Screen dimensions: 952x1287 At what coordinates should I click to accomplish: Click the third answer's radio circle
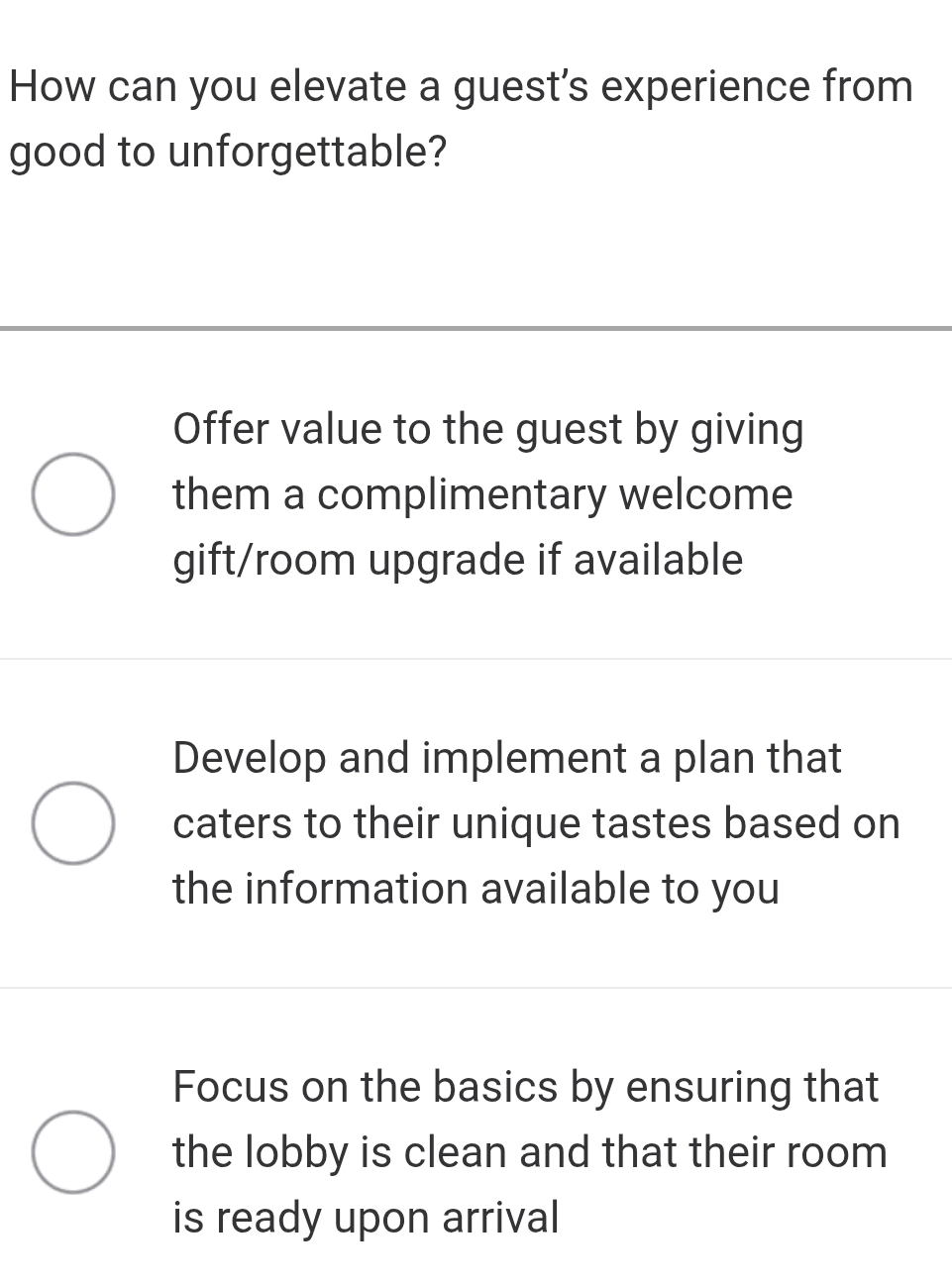[73, 1150]
